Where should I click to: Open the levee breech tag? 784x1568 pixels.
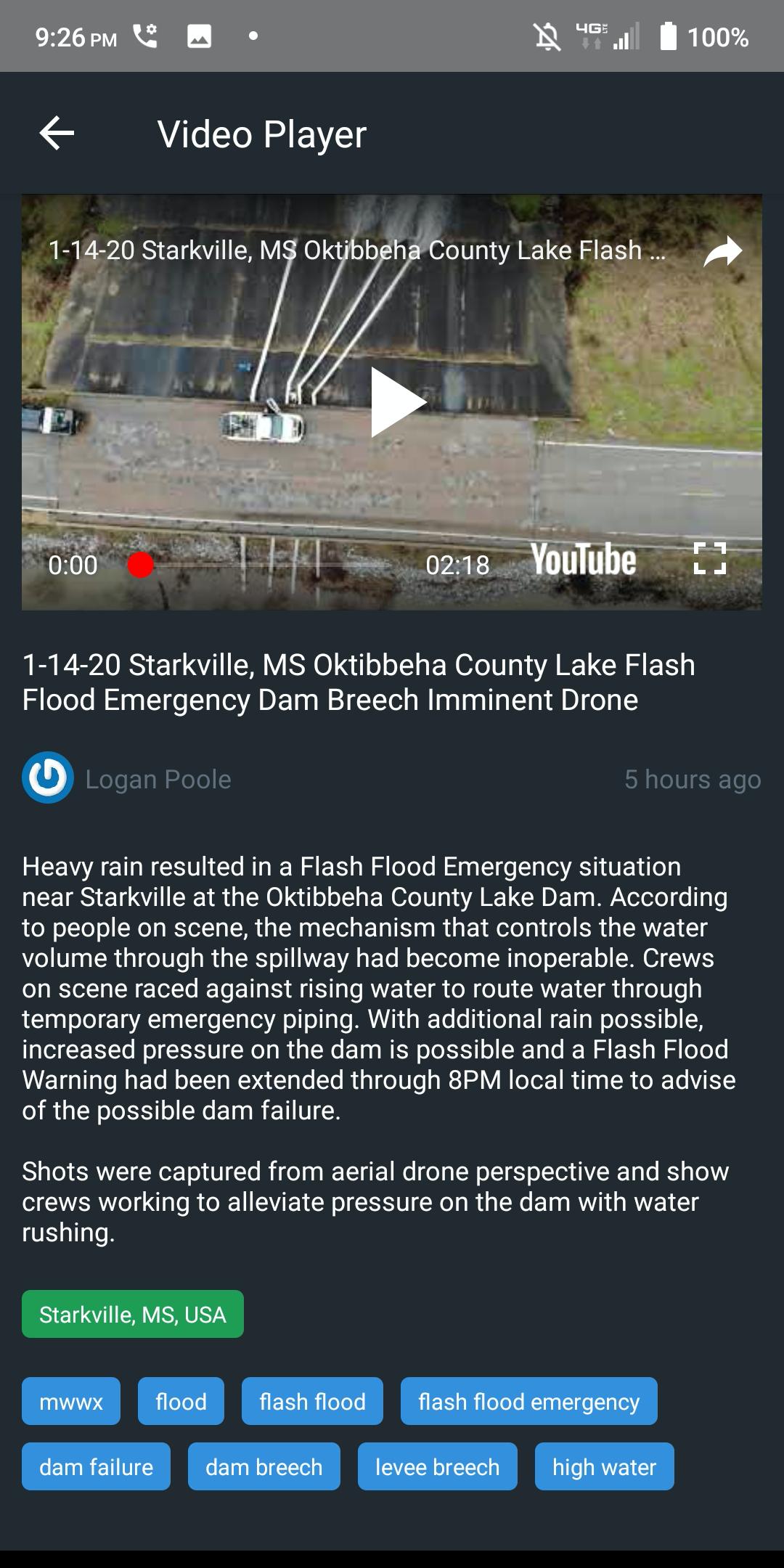pos(437,1466)
